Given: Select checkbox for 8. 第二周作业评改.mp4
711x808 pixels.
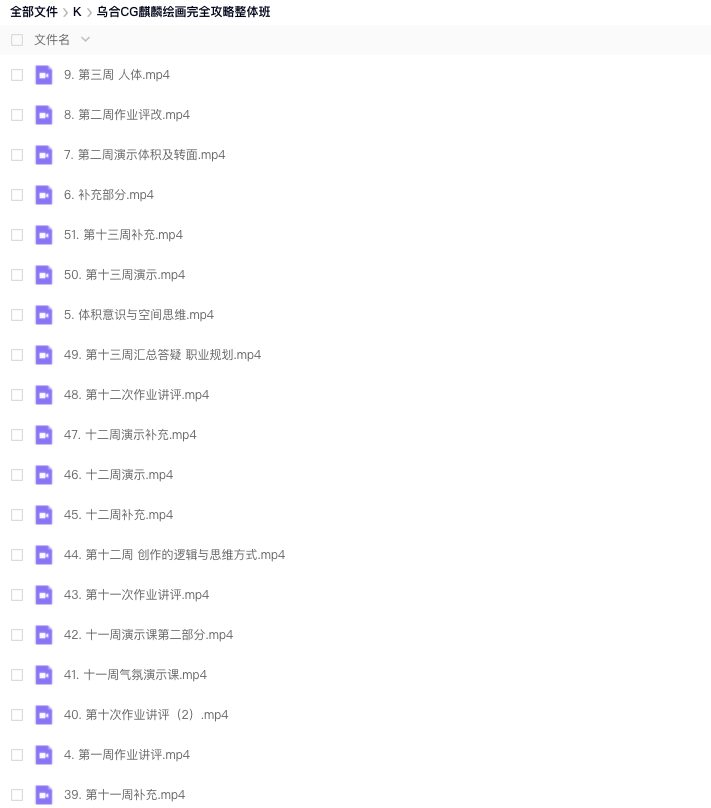Looking at the screenshot, I should [17, 115].
